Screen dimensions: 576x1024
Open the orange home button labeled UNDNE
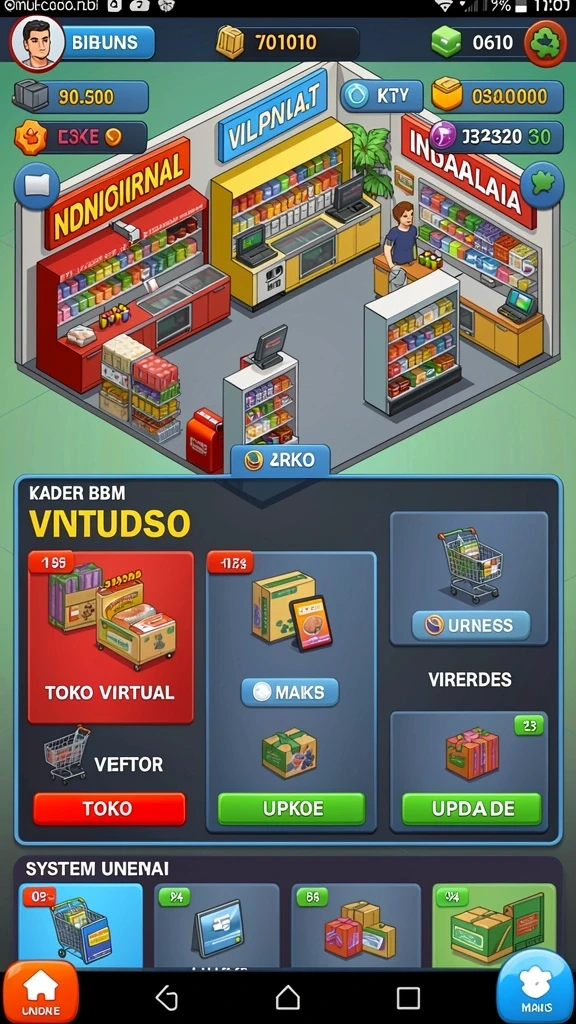40,991
